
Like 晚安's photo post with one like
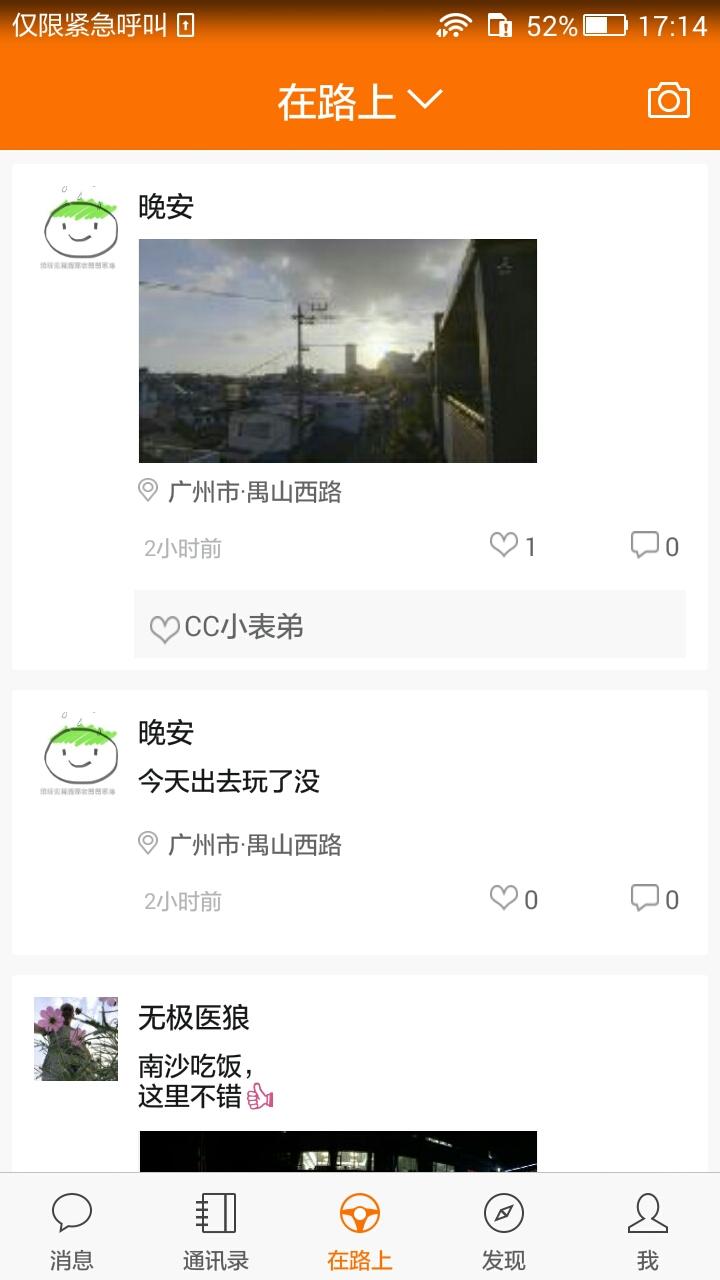pos(512,546)
